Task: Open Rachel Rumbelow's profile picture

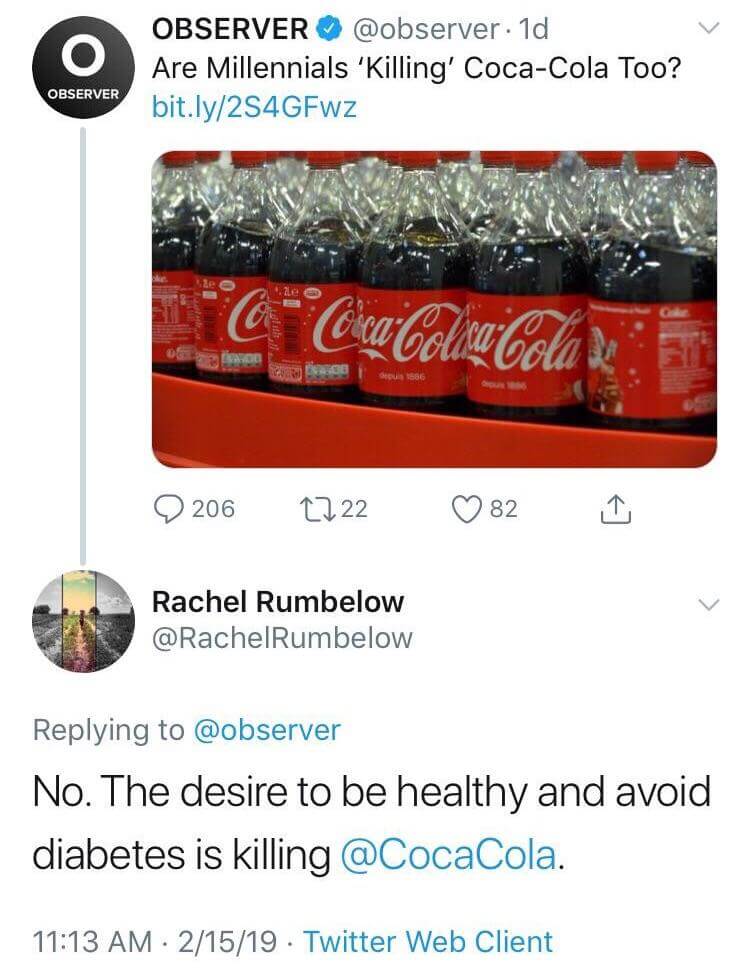Action: click(x=82, y=620)
